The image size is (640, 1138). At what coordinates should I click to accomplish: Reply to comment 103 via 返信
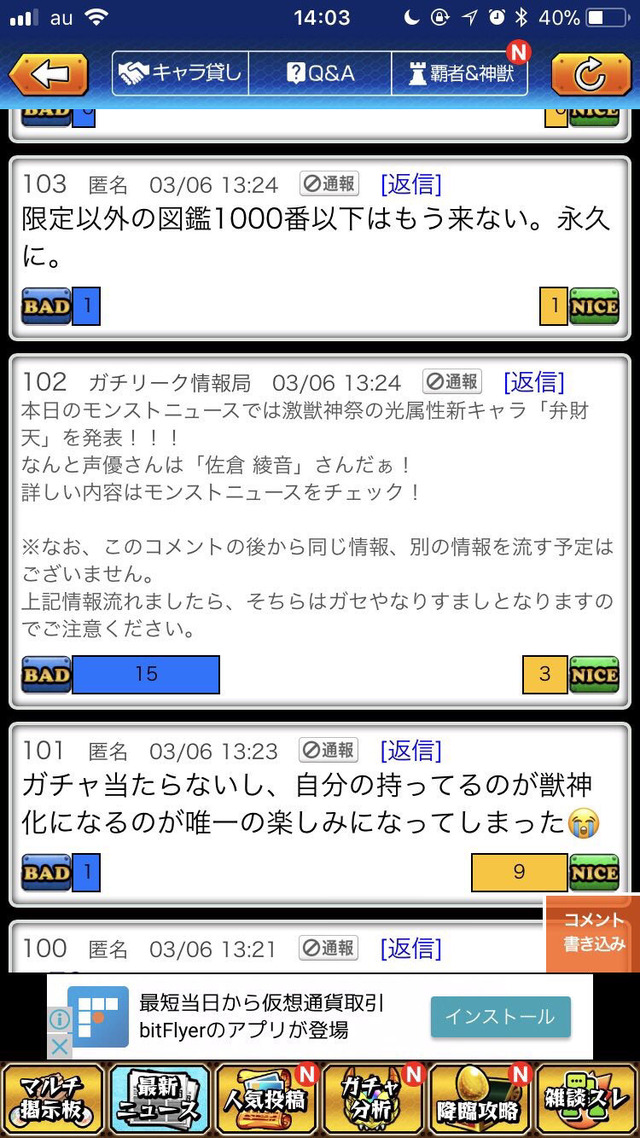tap(411, 184)
